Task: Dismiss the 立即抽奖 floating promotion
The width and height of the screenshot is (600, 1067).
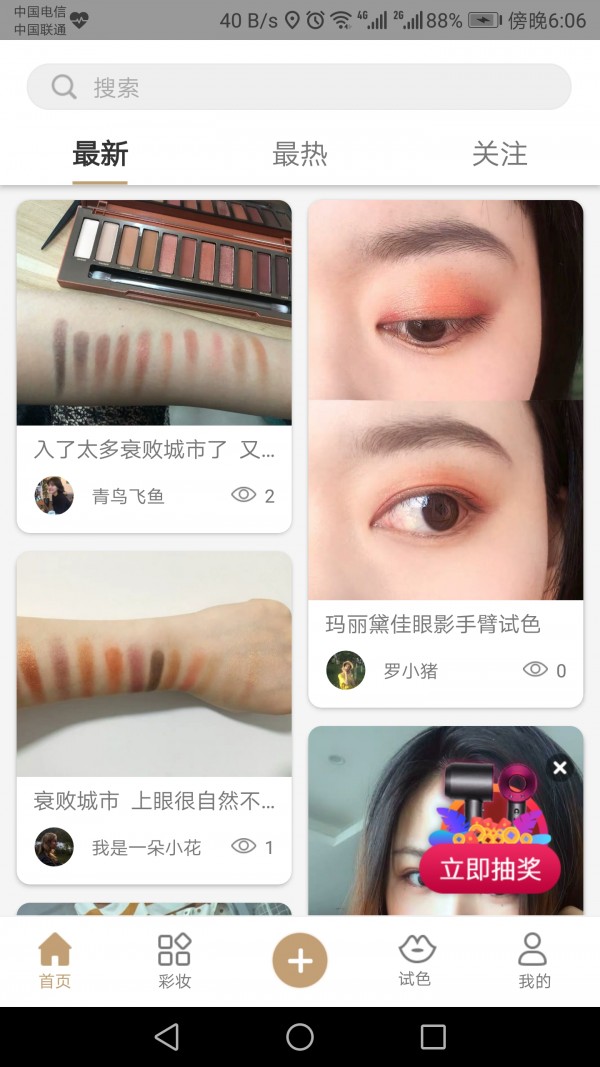Action: pos(560,768)
